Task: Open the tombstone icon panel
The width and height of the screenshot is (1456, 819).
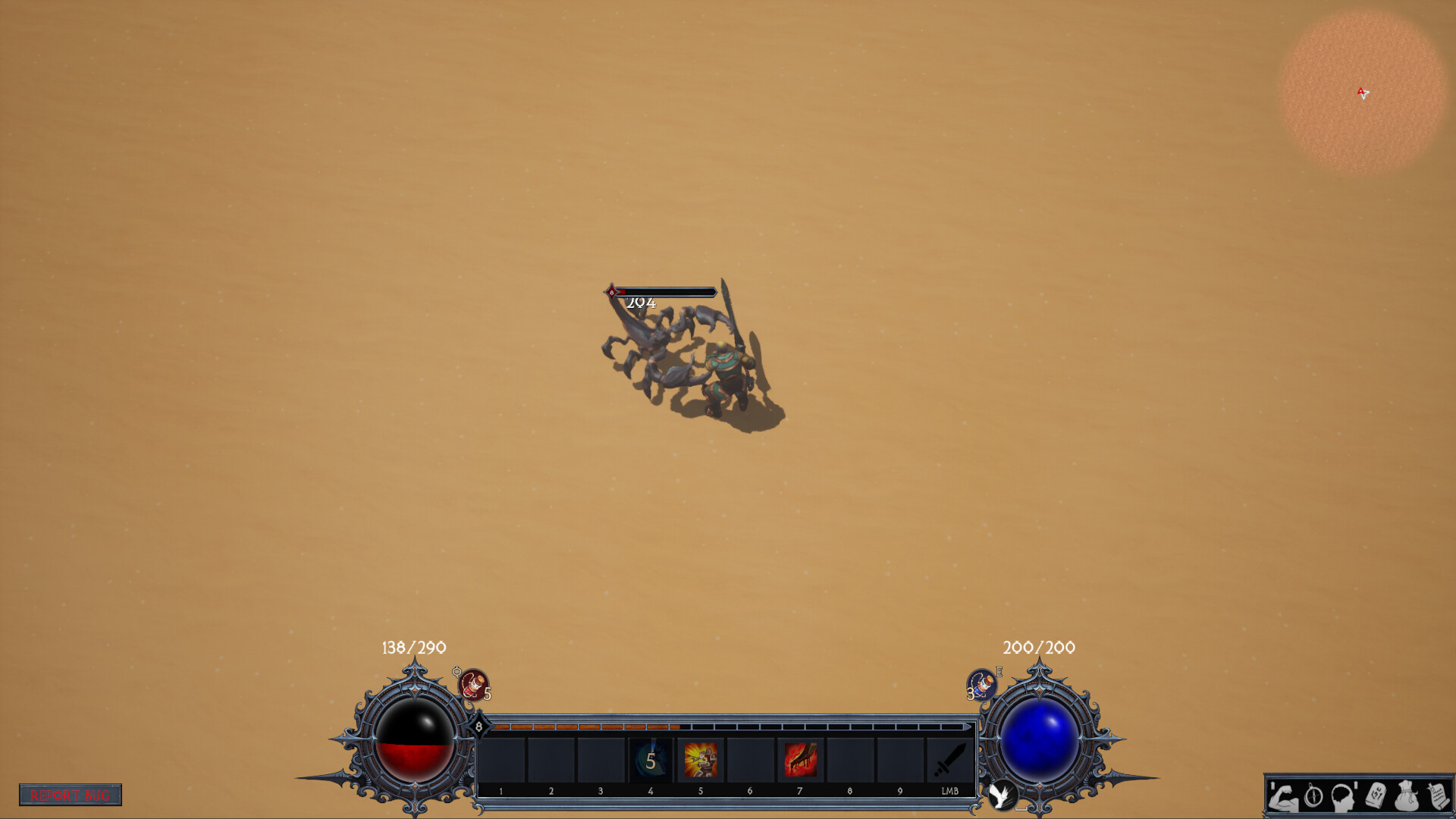Action: point(1375,796)
